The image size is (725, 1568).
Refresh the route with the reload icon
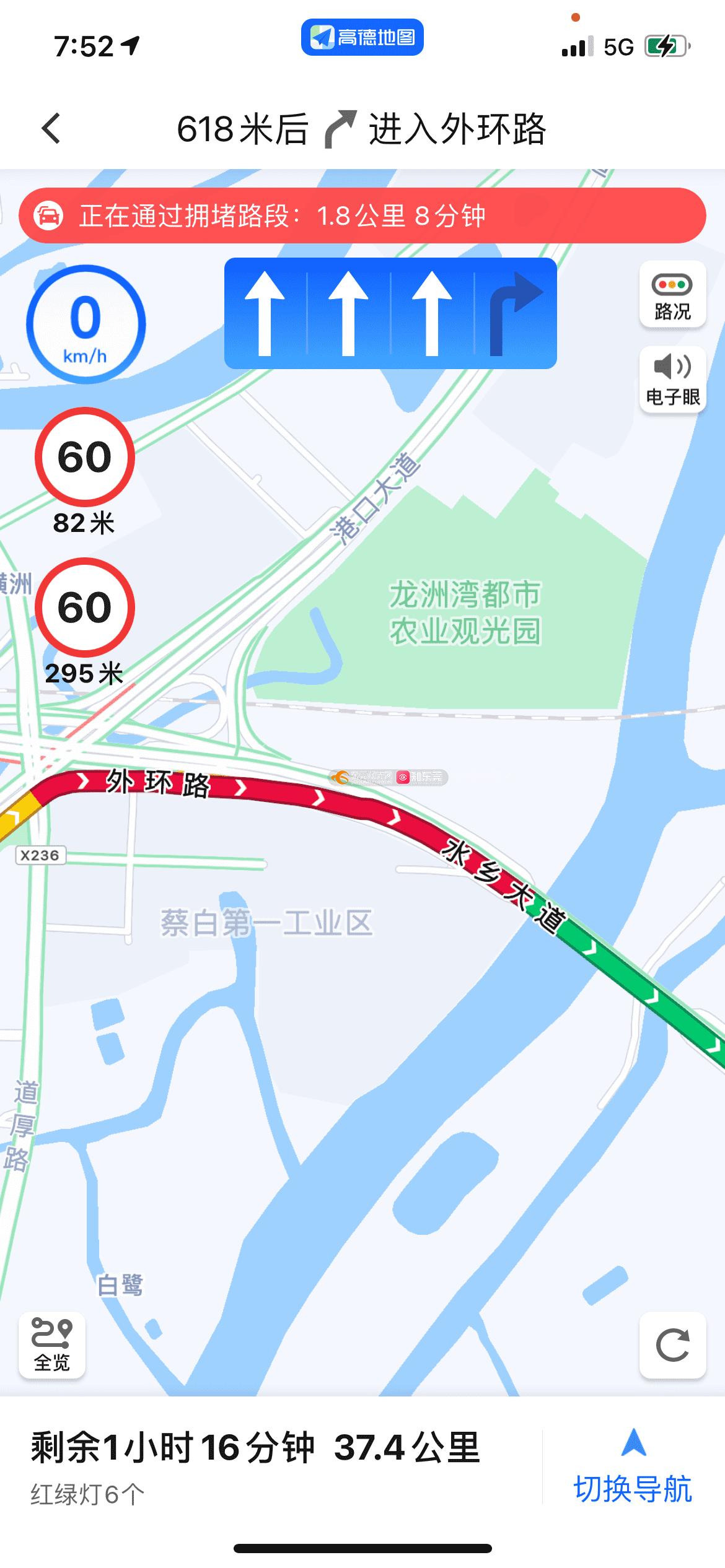coord(672,1344)
